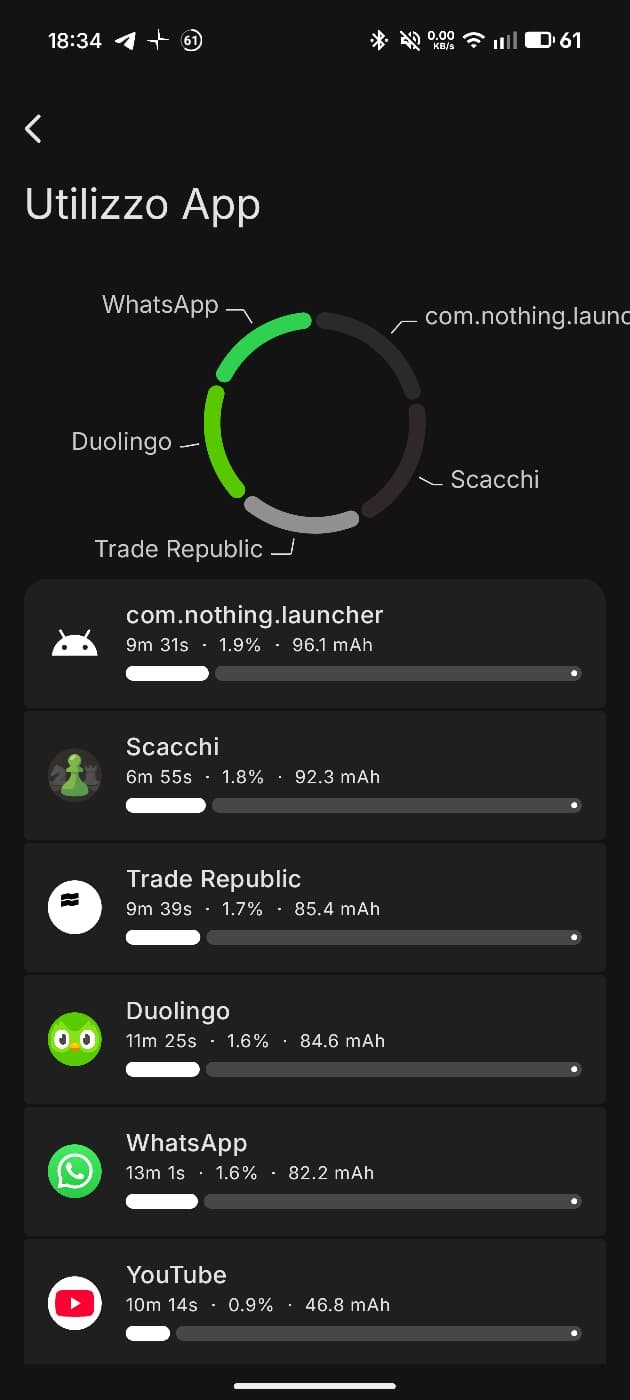This screenshot has width=630, height=1400.
Task: Open WhatsApp usage details
Action: point(314,1171)
